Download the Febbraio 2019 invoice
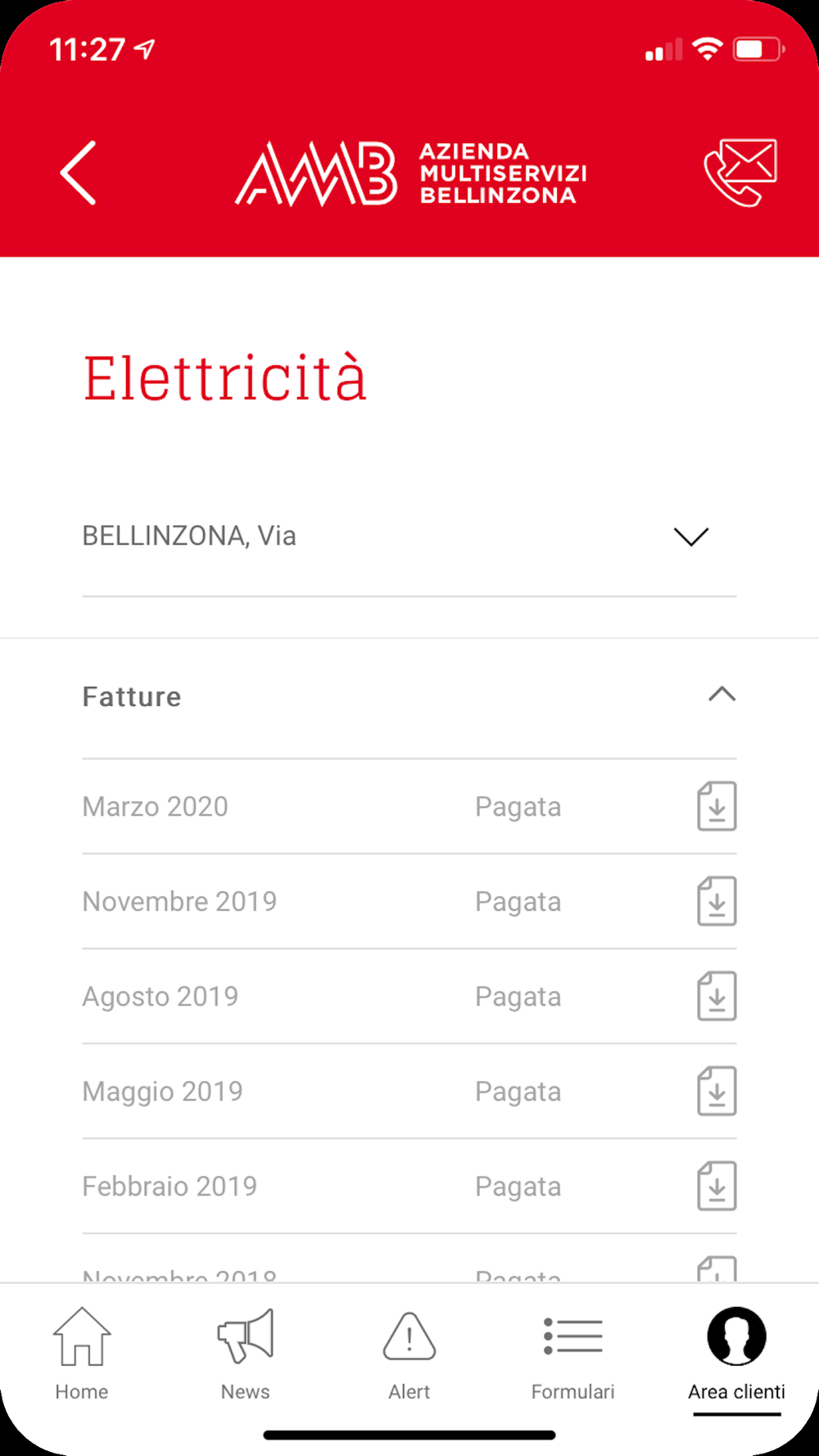The width and height of the screenshot is (819, 1456). [717, 1187]
